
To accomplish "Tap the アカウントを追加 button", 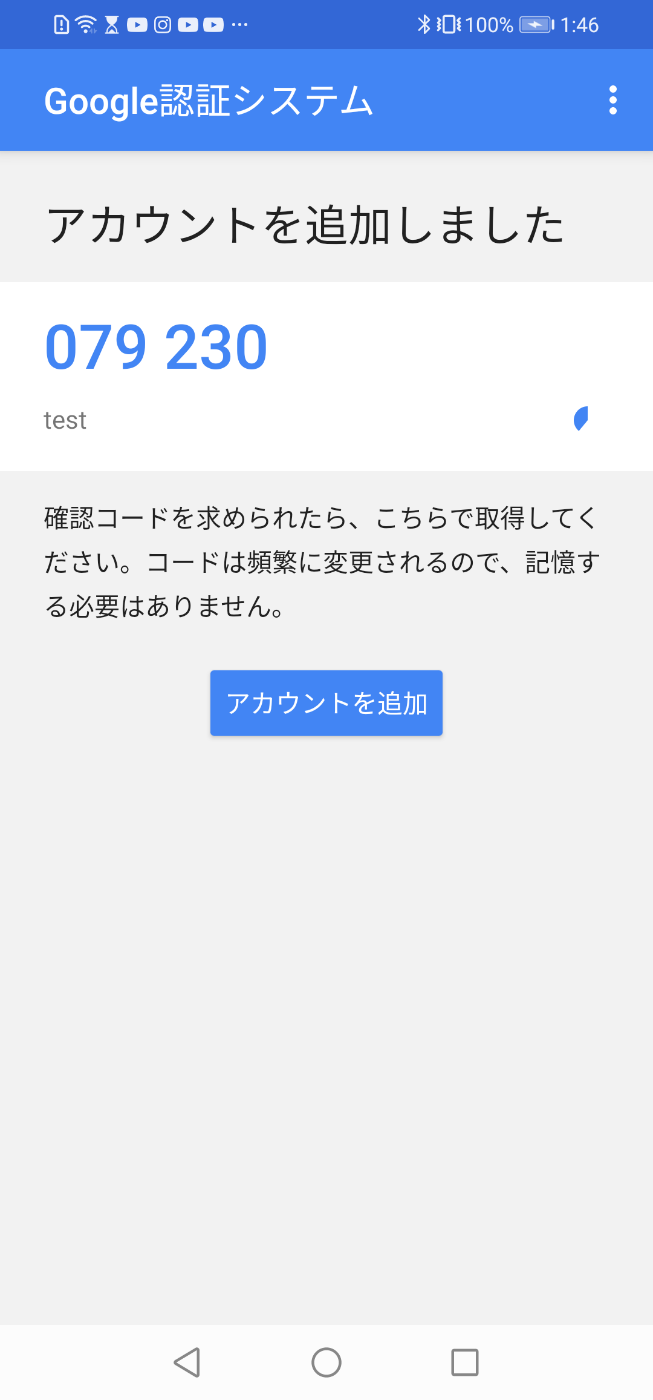I will point(326,703).
